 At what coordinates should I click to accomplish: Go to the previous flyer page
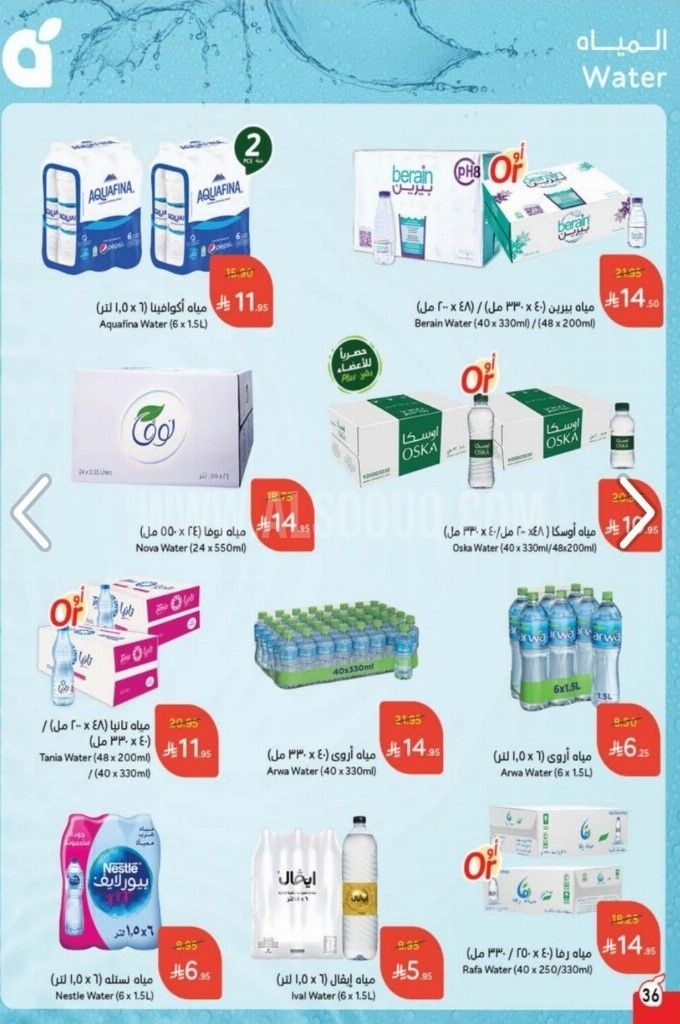(x=31, y=512)
